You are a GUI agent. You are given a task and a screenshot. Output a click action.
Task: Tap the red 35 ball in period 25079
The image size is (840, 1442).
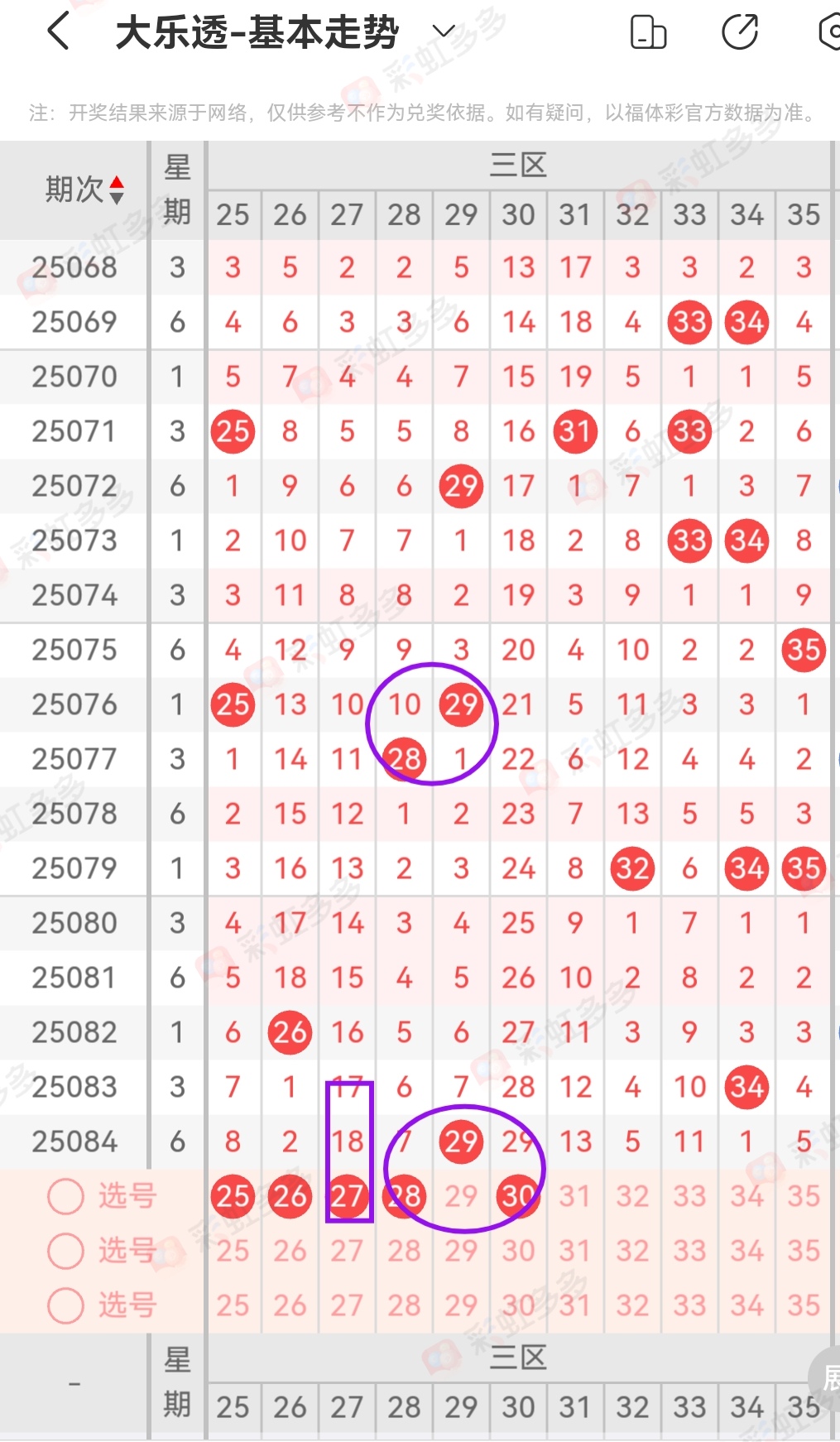tap(803, 868)
